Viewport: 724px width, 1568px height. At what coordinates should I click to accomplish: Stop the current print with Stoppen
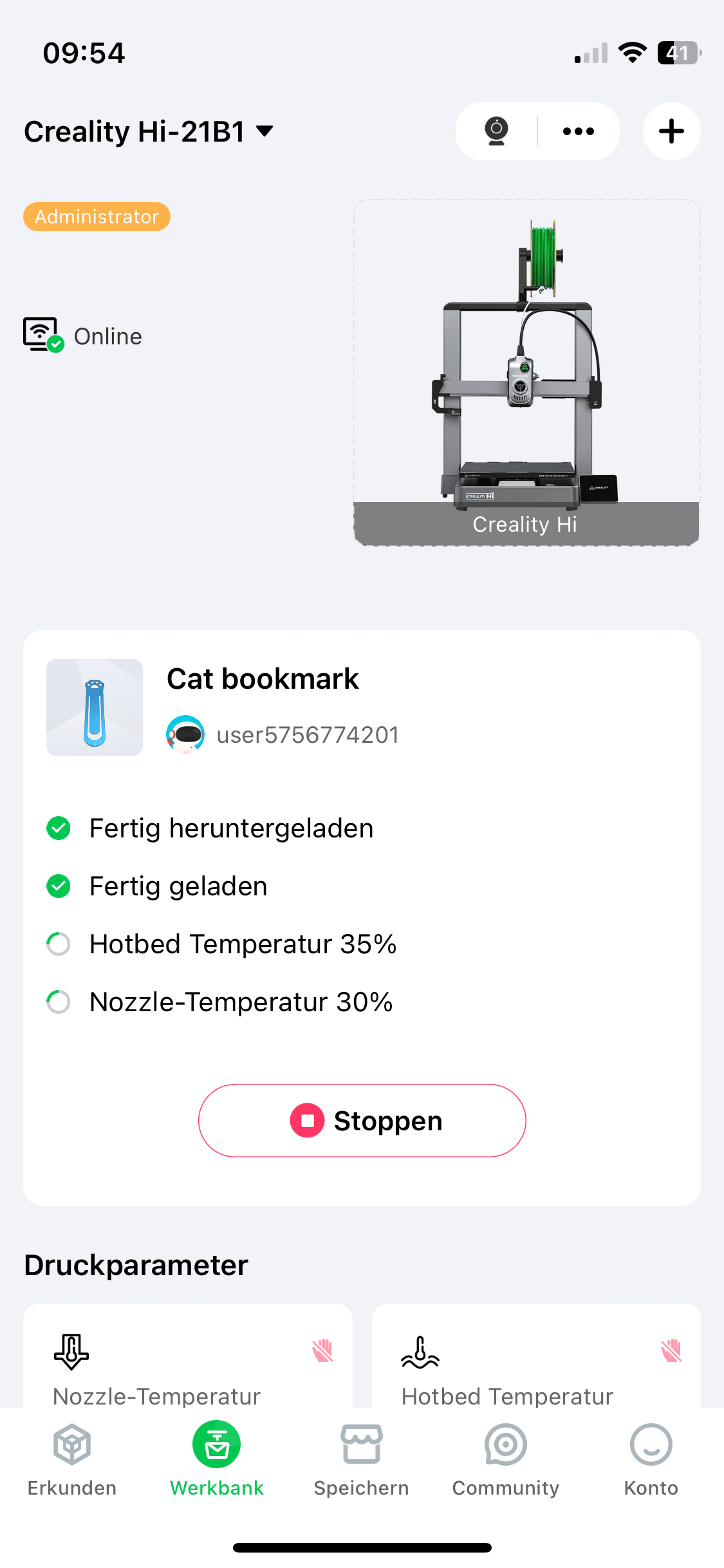tap(362, 1121)
